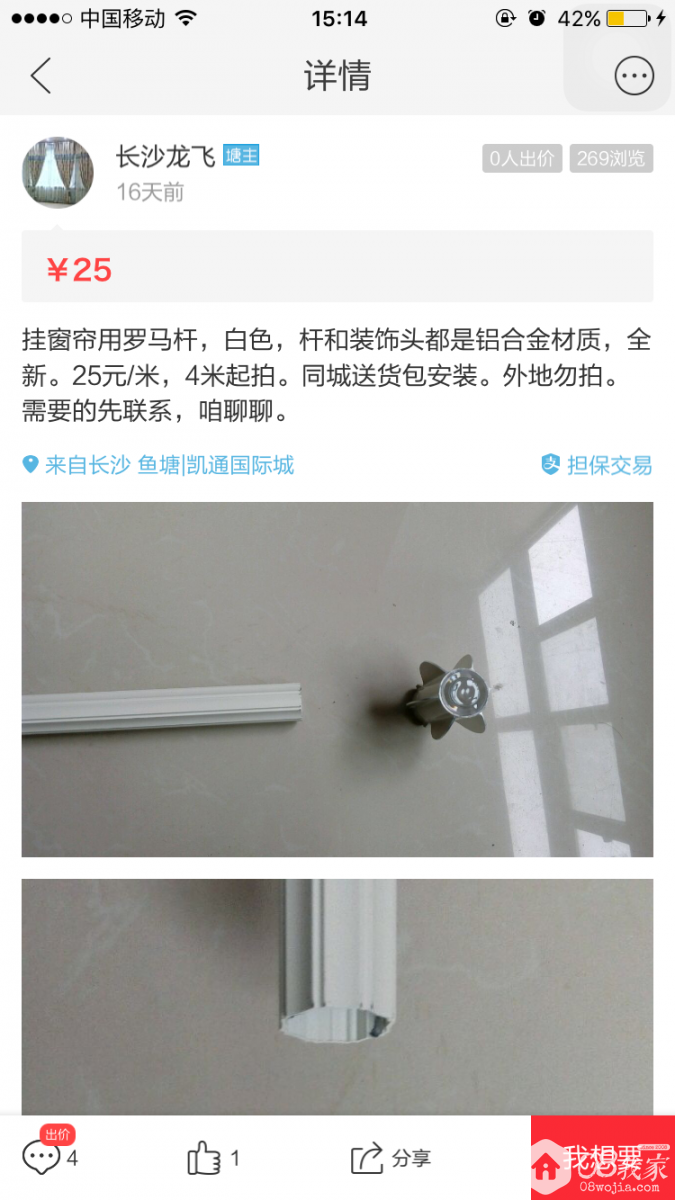
Task: Open the first curtain rod photo
Action: click(x=337, y=679)
